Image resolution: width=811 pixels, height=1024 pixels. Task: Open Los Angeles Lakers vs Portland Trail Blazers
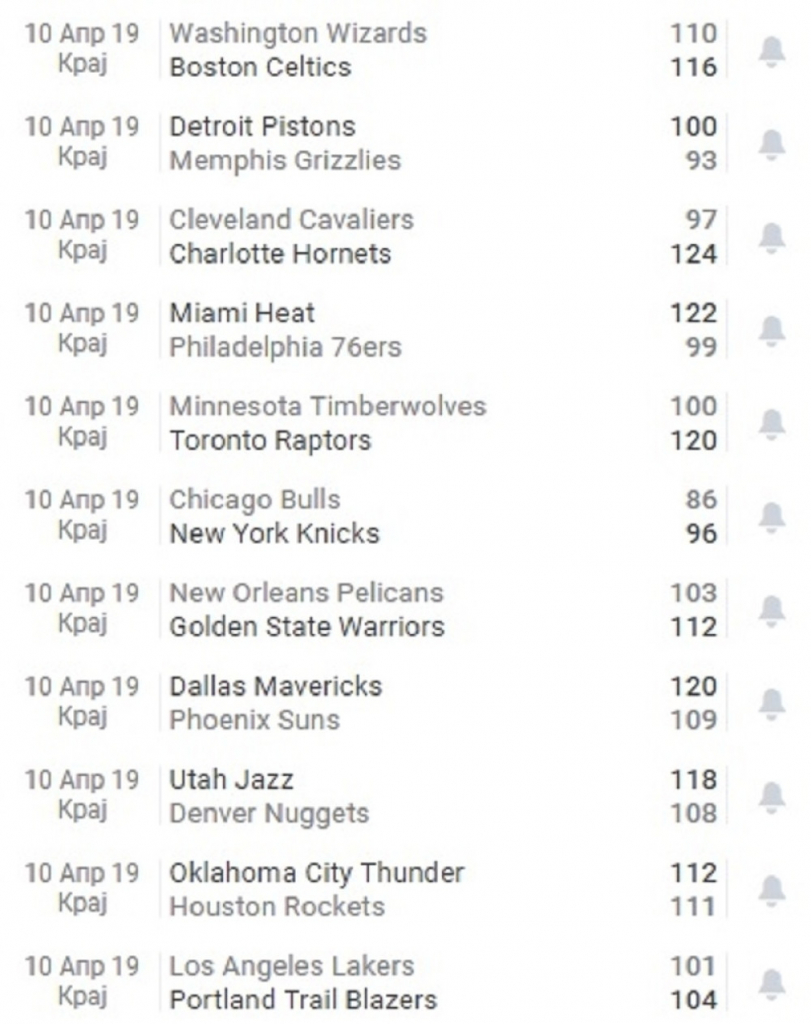[400, 982]
